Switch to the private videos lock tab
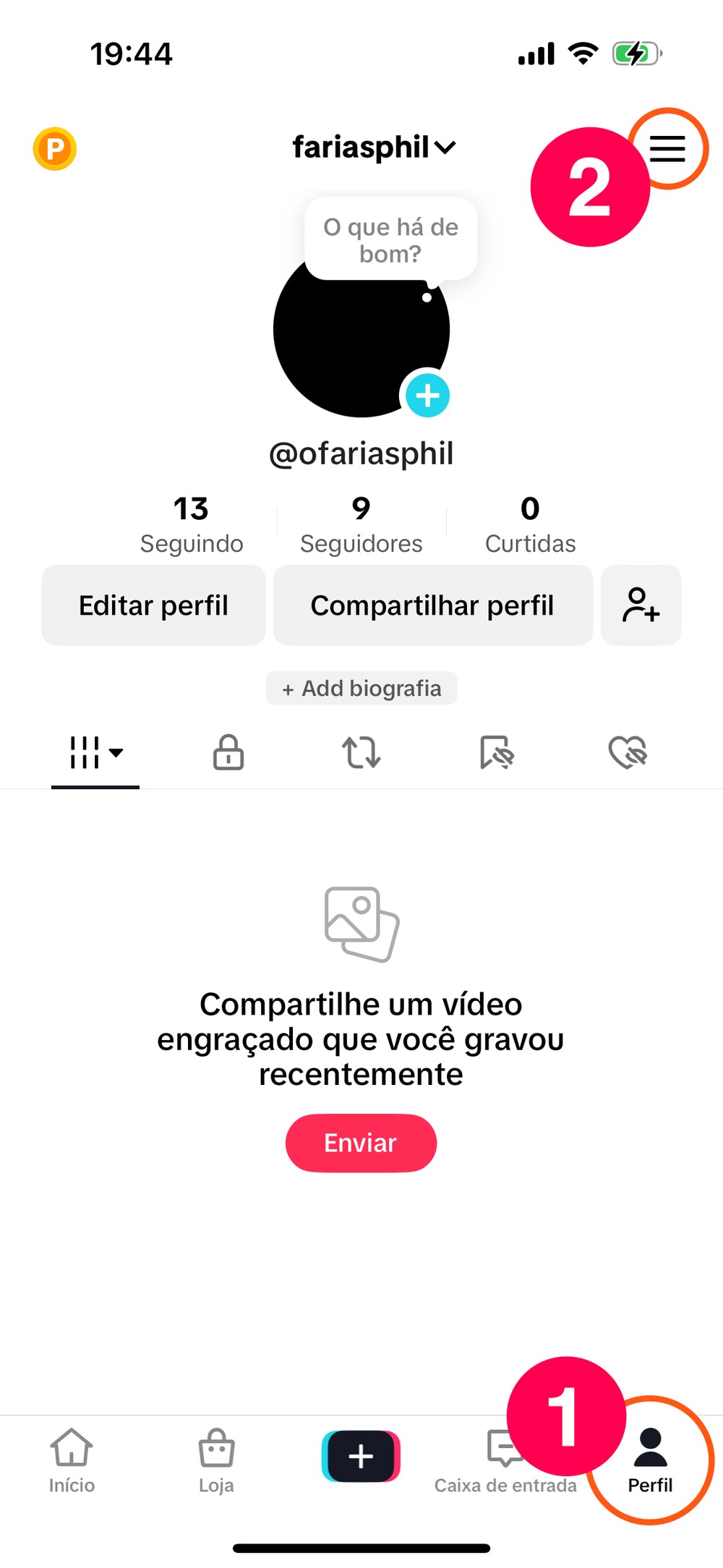Viewport: 723px width, 1568px height. [228, 752]
